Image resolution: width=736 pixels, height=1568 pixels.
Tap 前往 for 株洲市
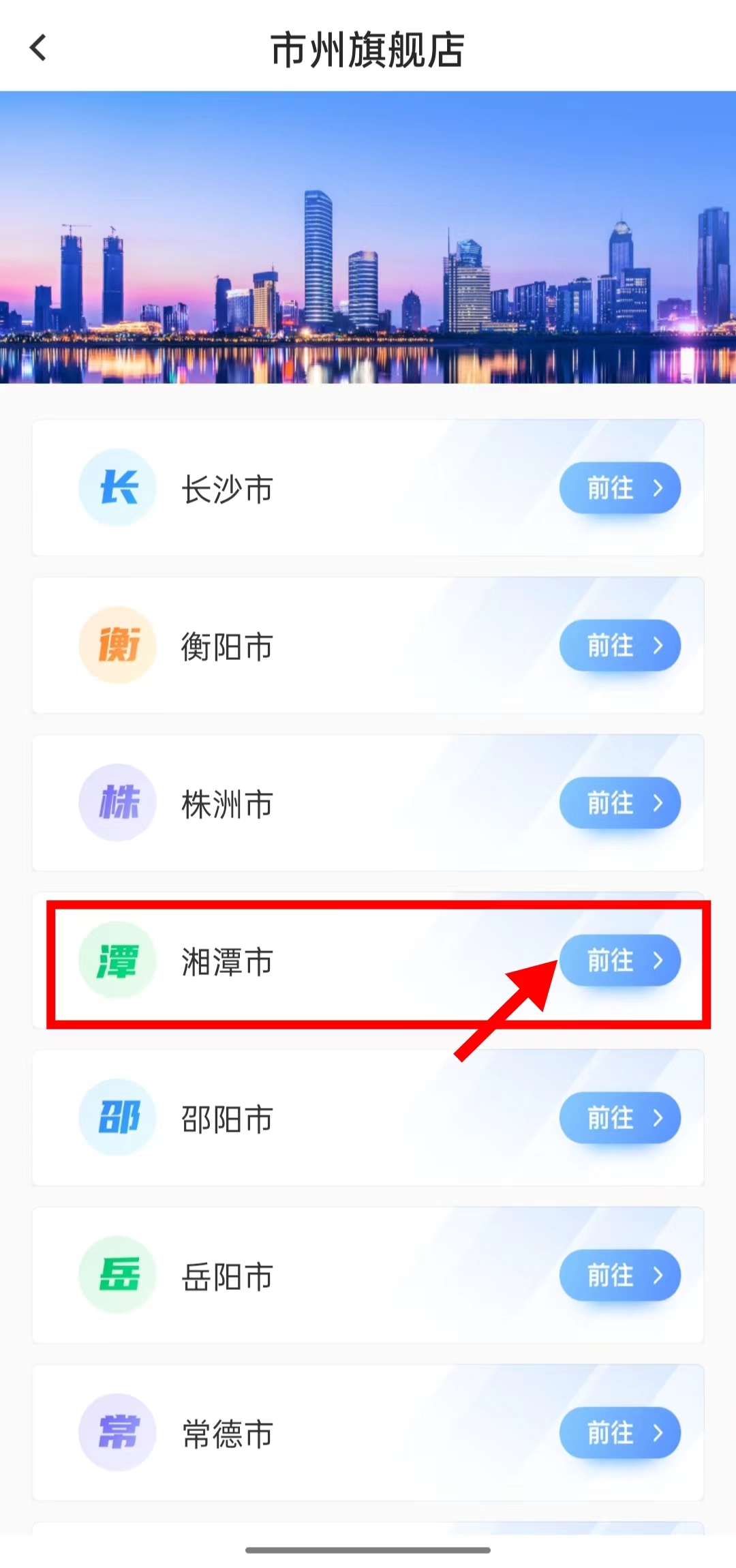620,802
